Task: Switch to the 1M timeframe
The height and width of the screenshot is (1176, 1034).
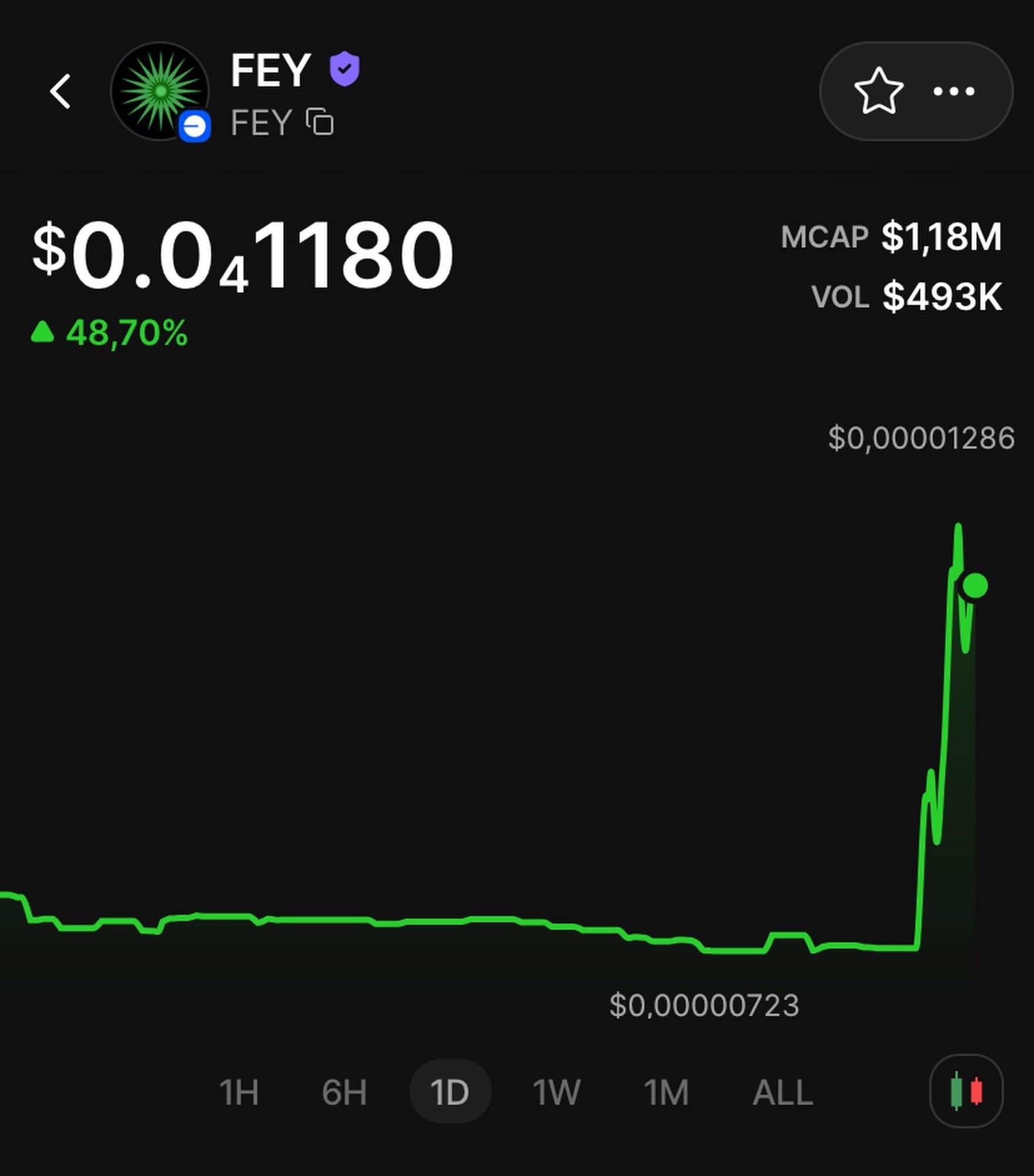Action: (666, 1093)
